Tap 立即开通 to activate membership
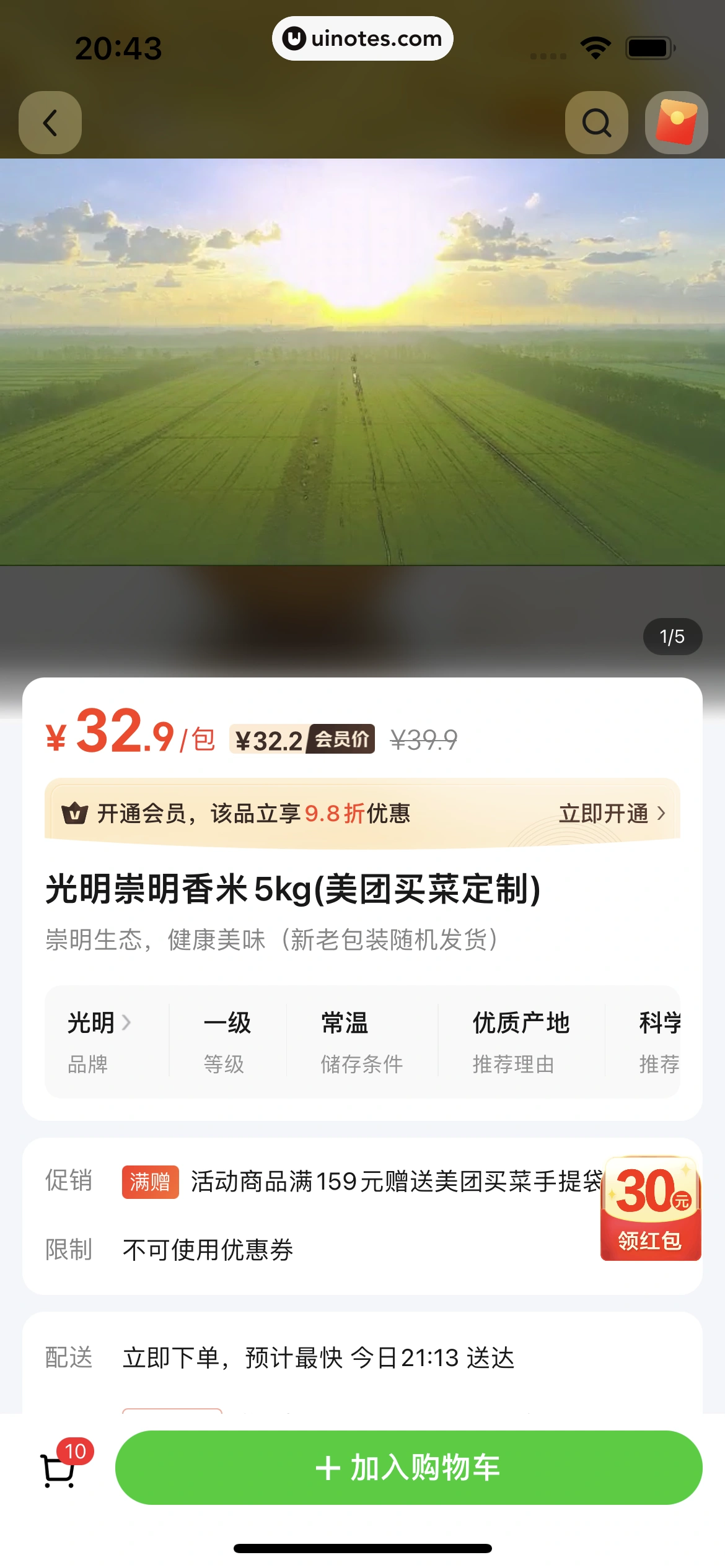This screenshot has width=725, height=1568. coord(611,813)
